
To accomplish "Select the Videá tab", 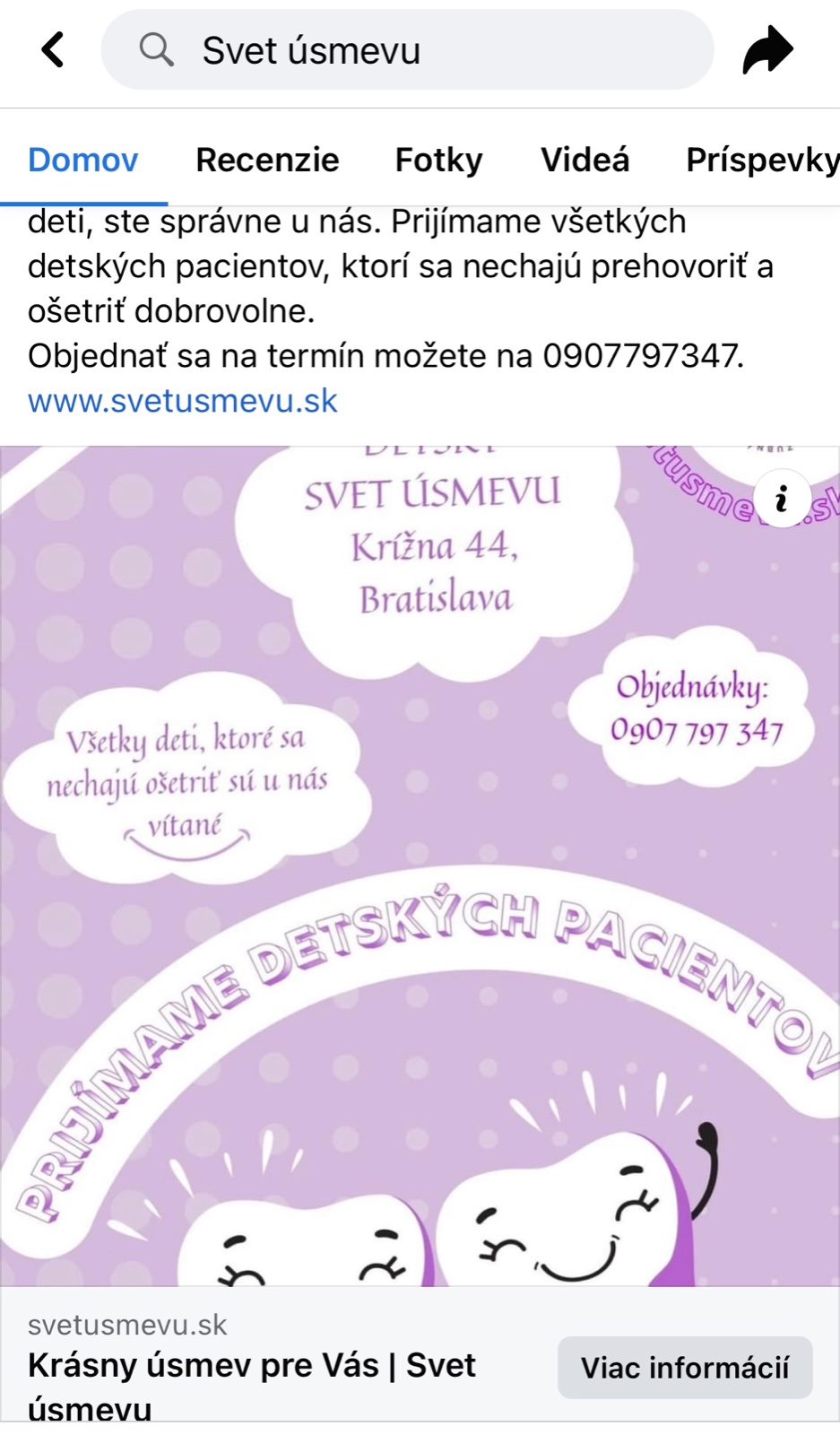I will coord(585,160).
